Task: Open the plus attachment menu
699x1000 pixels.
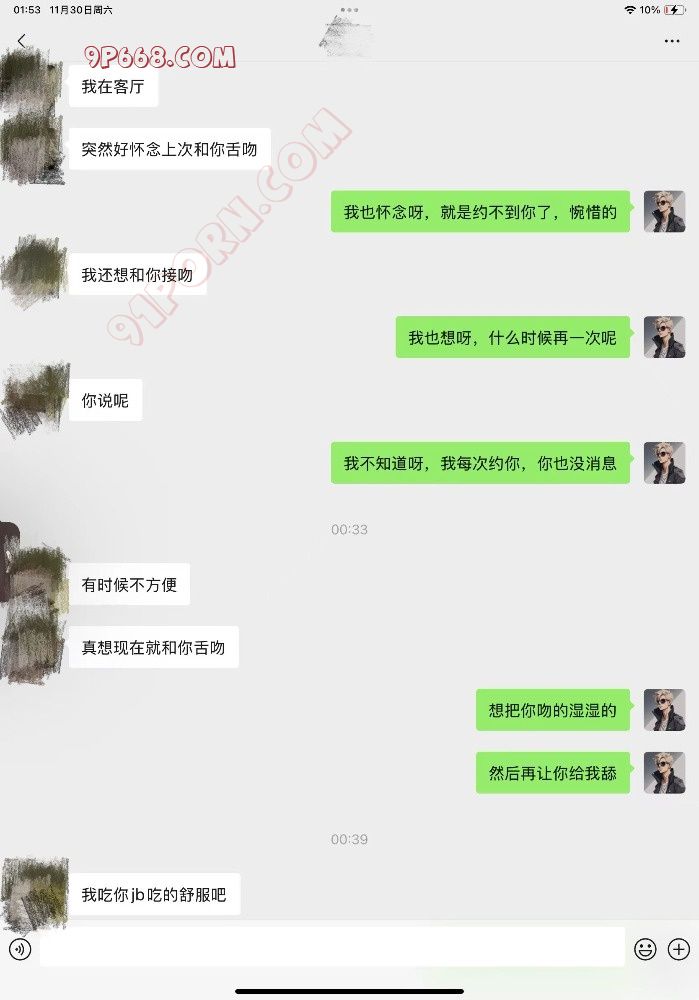Action: click(x=679, y=949)
